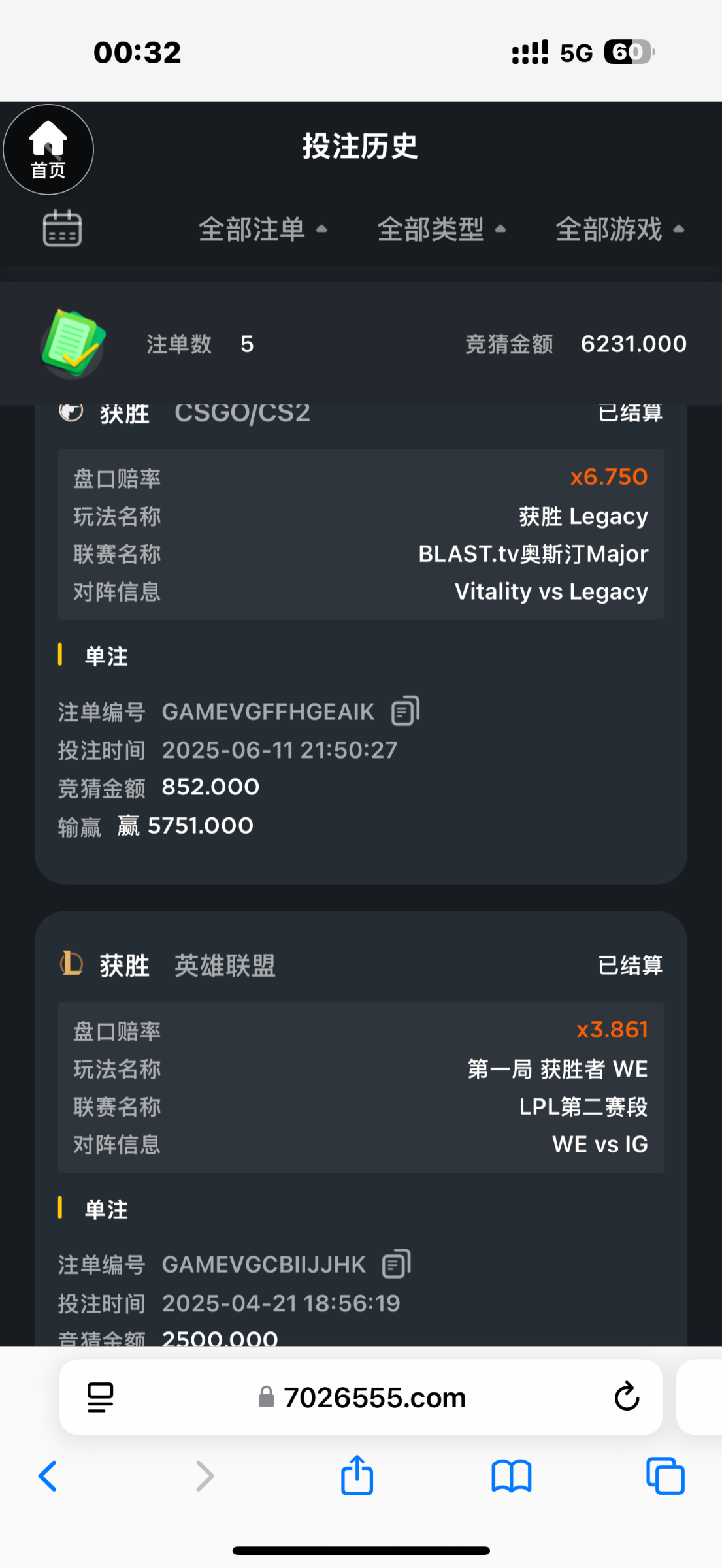Click the 英雄联盟 League of Legends game icon
This screenshot has height=1568, width=722.
70,965
